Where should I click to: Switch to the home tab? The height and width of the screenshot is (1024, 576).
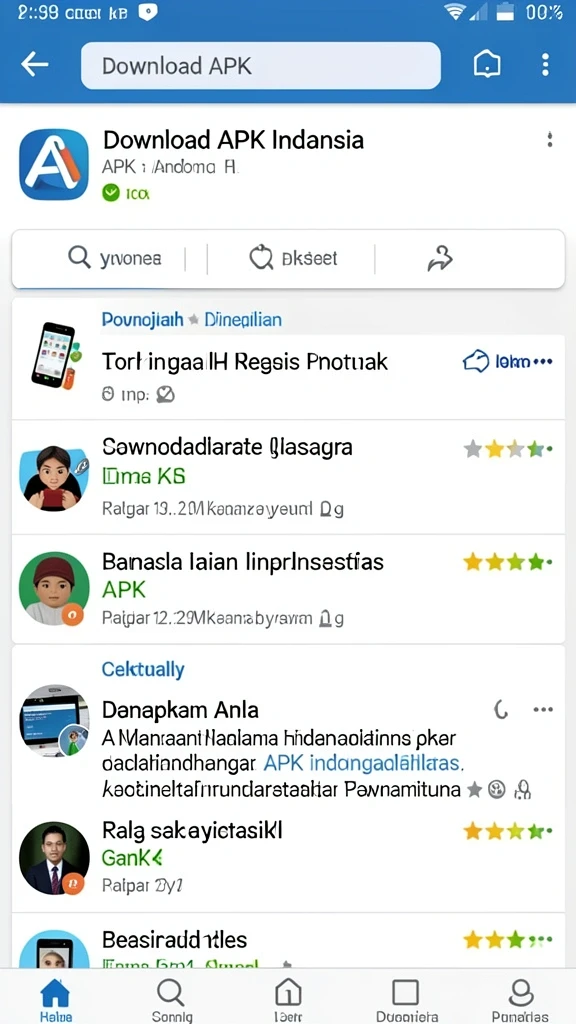pos(56,999)
